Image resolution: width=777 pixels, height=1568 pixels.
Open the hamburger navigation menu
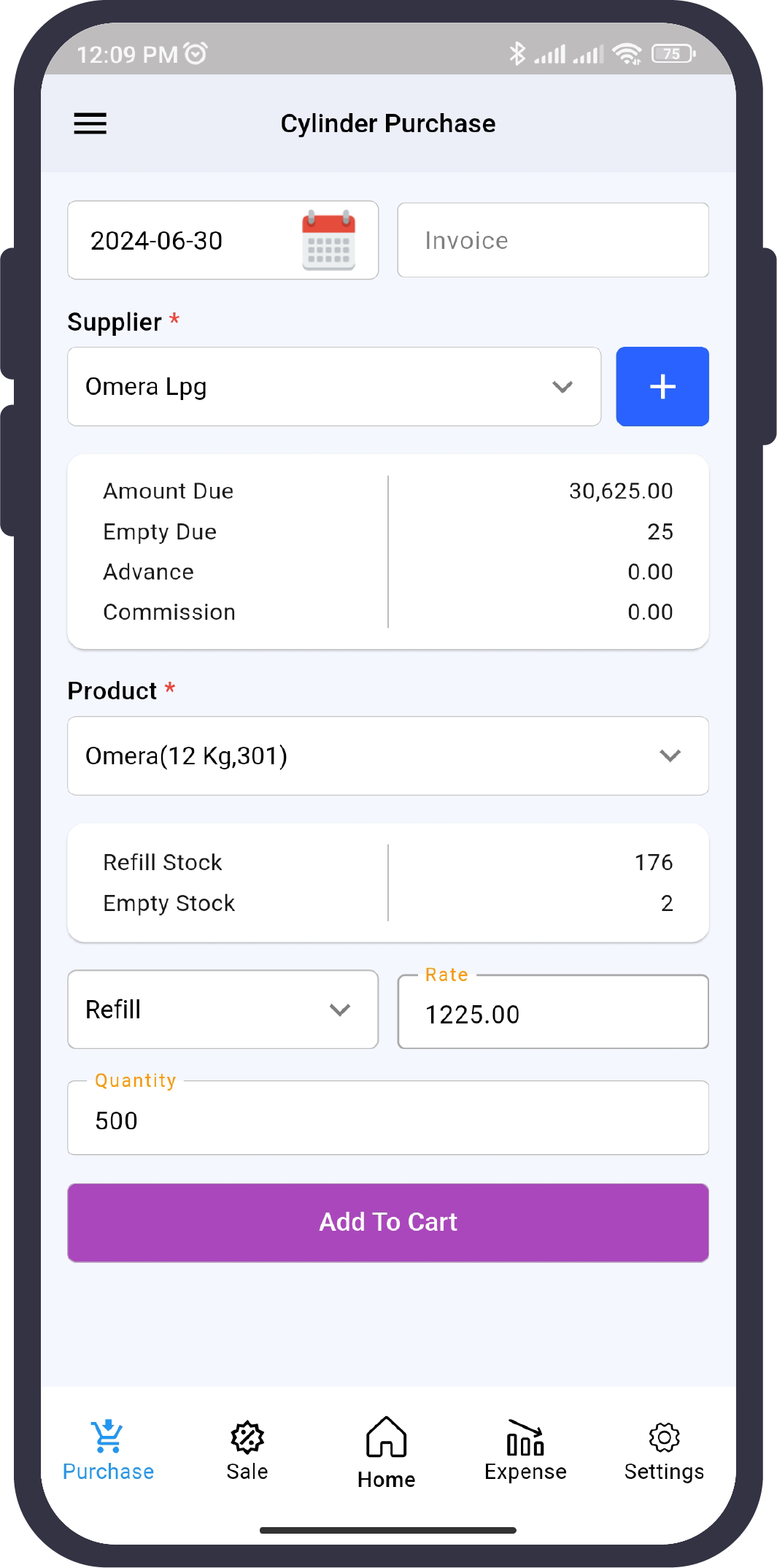[x=90, y=123]
